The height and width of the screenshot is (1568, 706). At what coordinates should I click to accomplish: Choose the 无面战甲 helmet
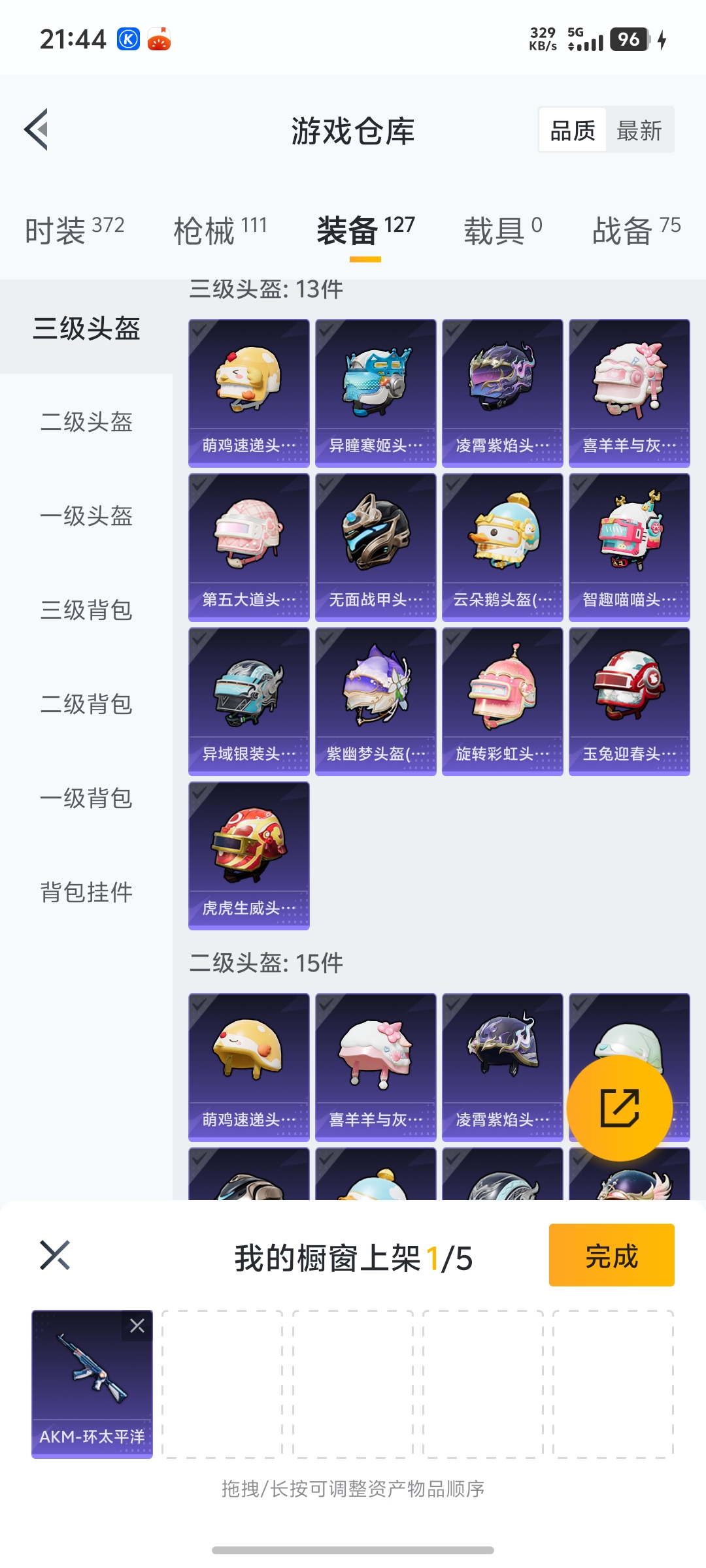point(376,547)
